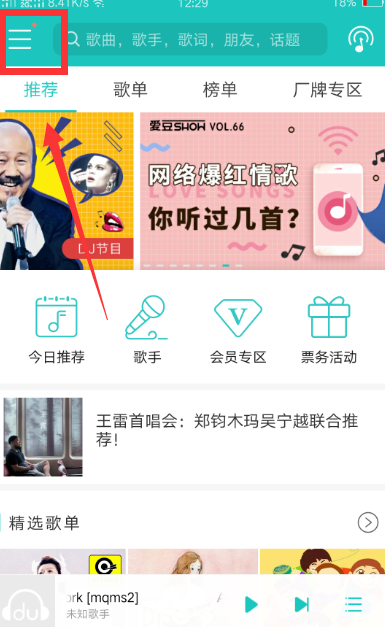Tap the search box for songs and artists
Image resolution: width=385 pixels, height=627 pixels.
tap(190, 39)
